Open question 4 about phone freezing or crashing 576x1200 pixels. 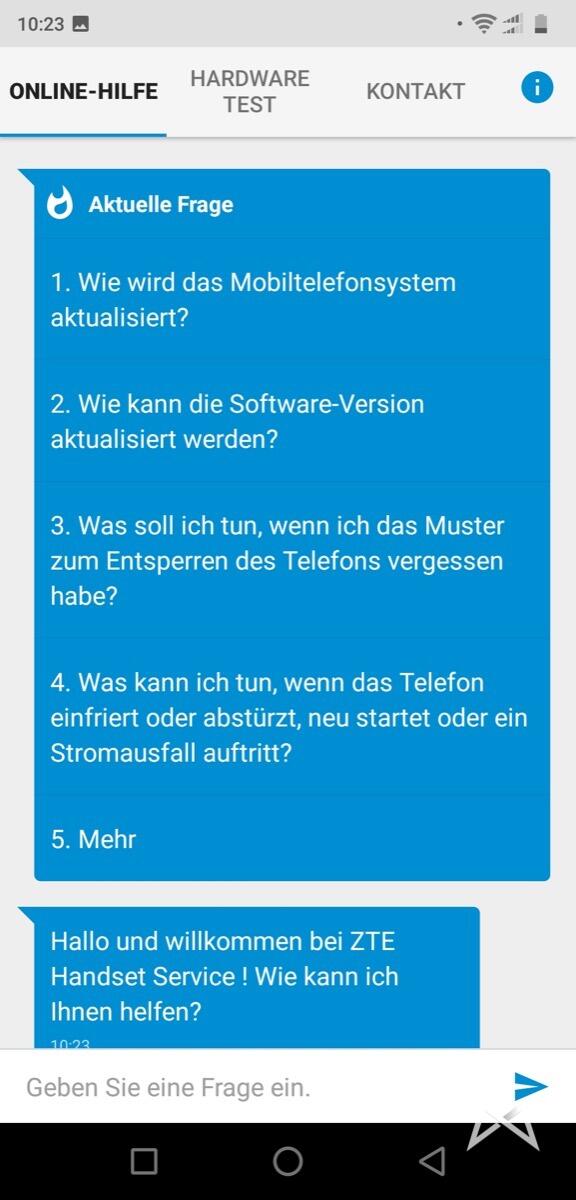292,717
